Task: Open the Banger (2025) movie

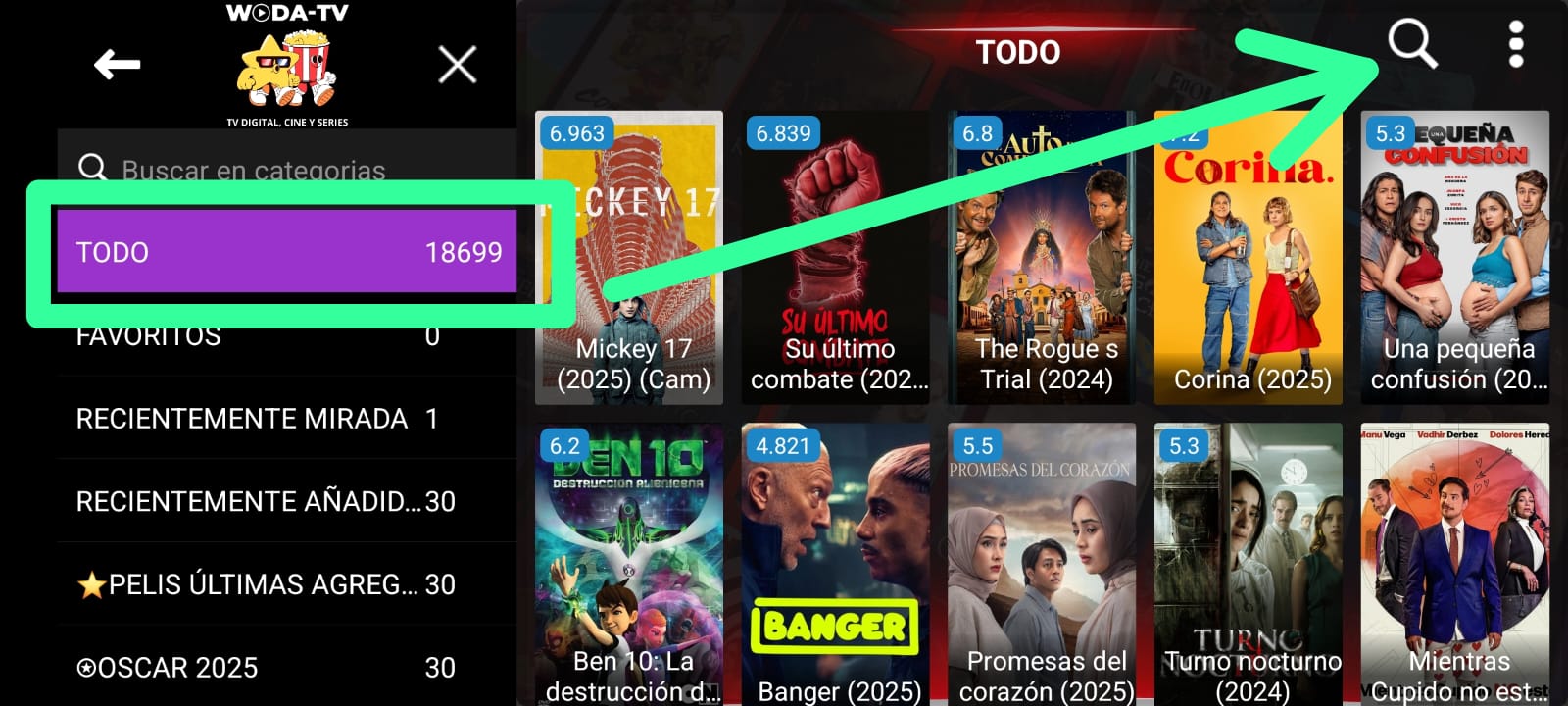Action: [836, 565]
